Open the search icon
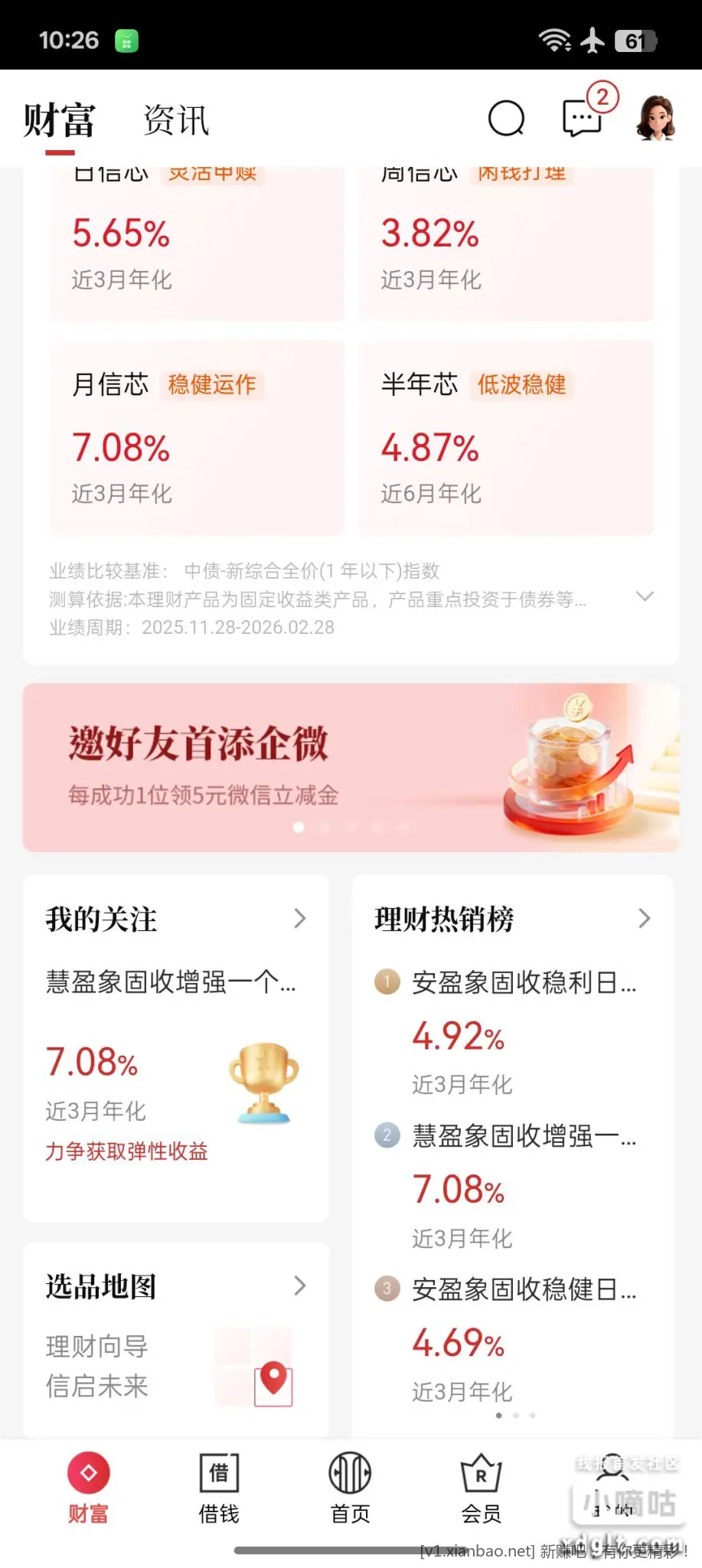 point(506,119)
